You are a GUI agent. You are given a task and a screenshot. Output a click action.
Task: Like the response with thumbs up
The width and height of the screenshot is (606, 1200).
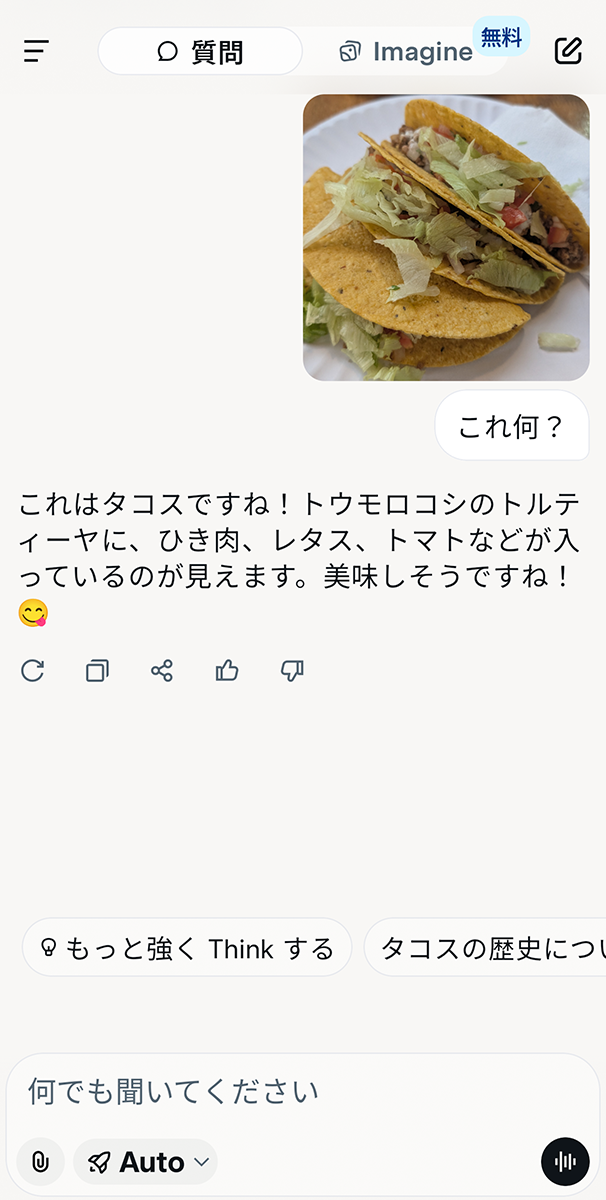pyautogui.click(x=227, y=671)
